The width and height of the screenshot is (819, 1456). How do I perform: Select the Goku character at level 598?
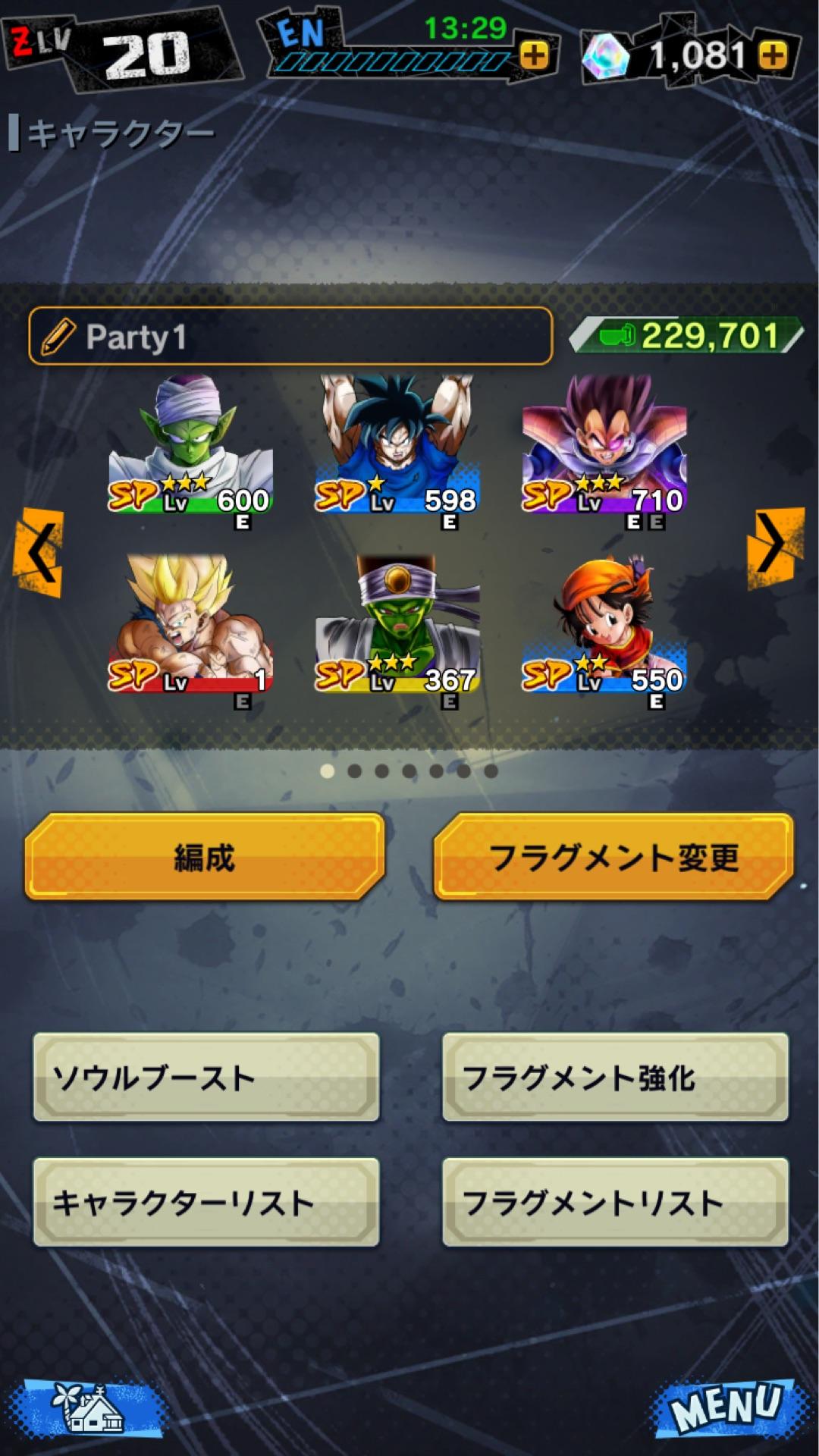tap(397, 446)
